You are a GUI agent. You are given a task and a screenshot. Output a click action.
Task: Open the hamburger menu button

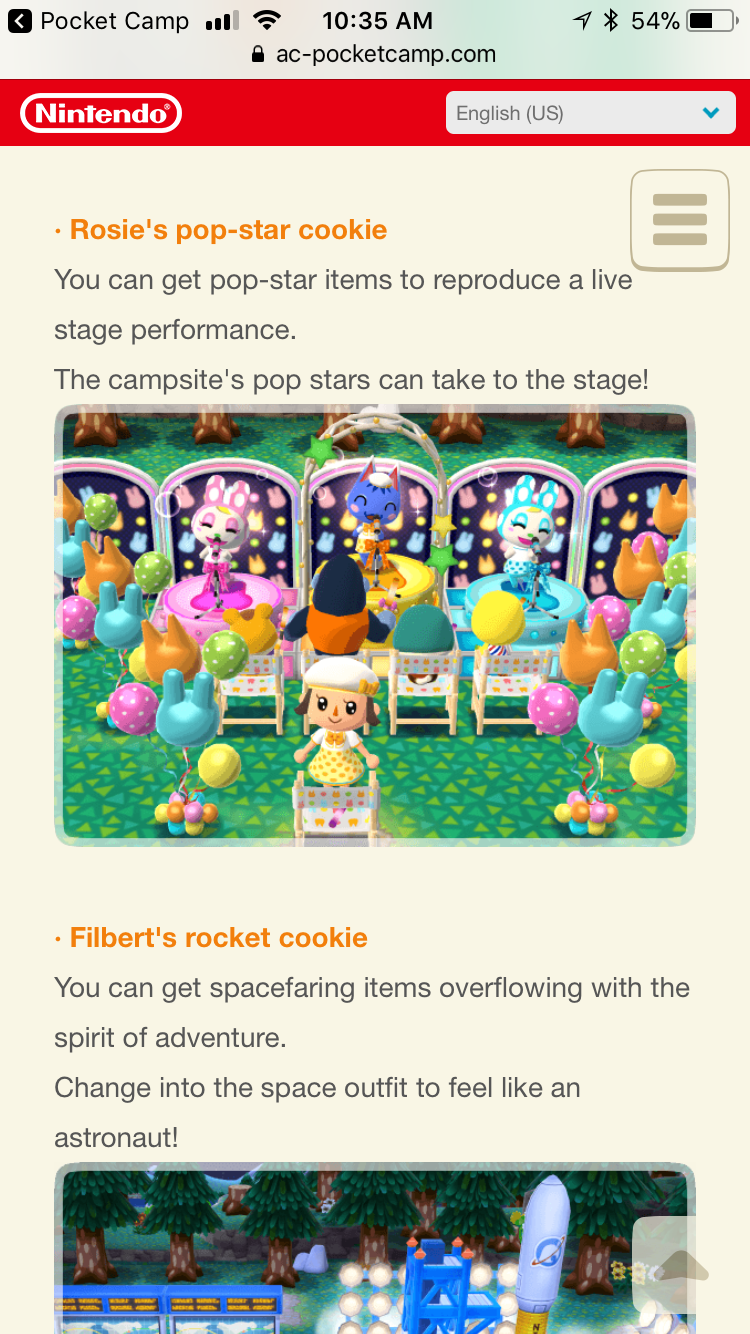click(x=680, y=220)
